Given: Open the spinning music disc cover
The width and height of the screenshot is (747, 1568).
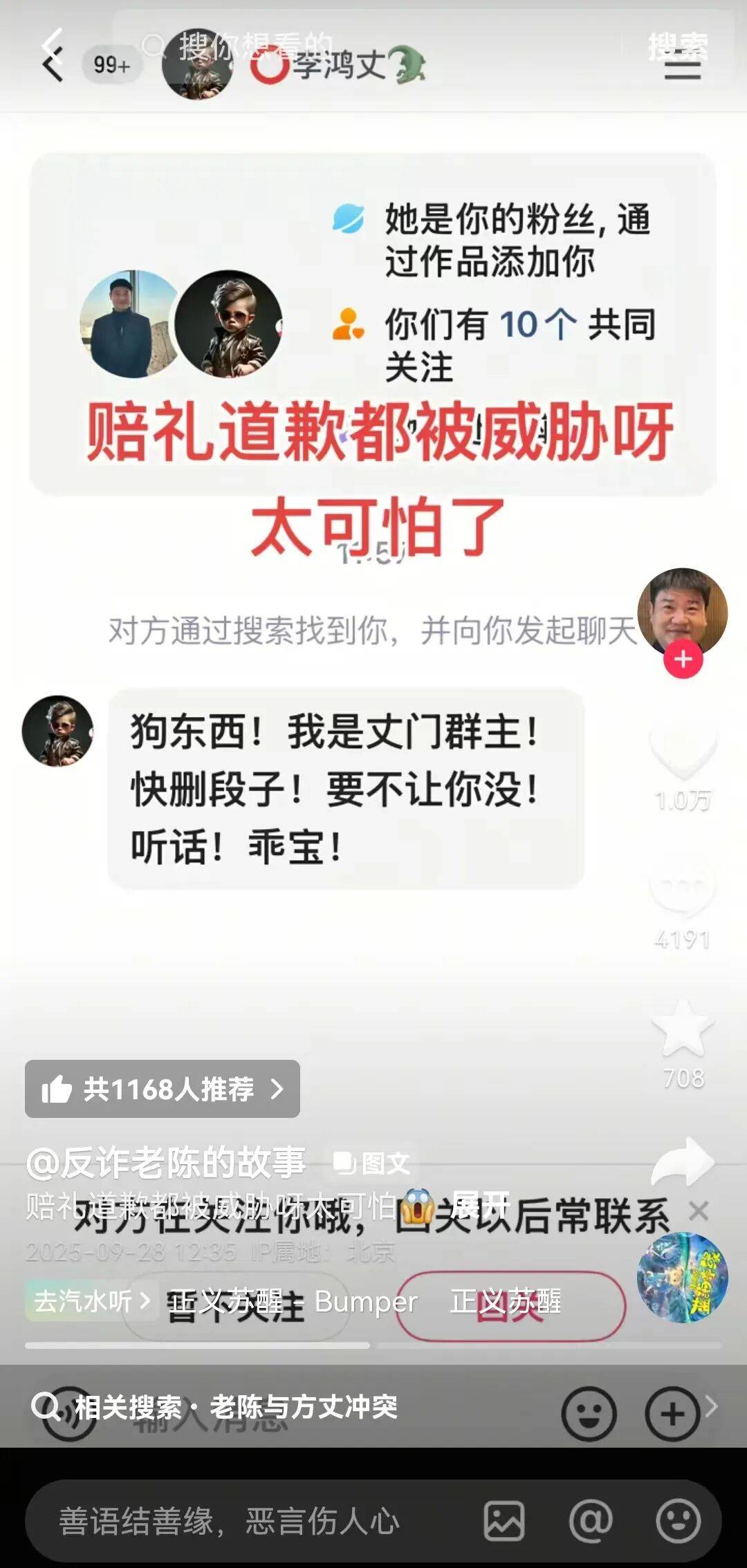Looking at the screenshot, I should [682, 1278].
